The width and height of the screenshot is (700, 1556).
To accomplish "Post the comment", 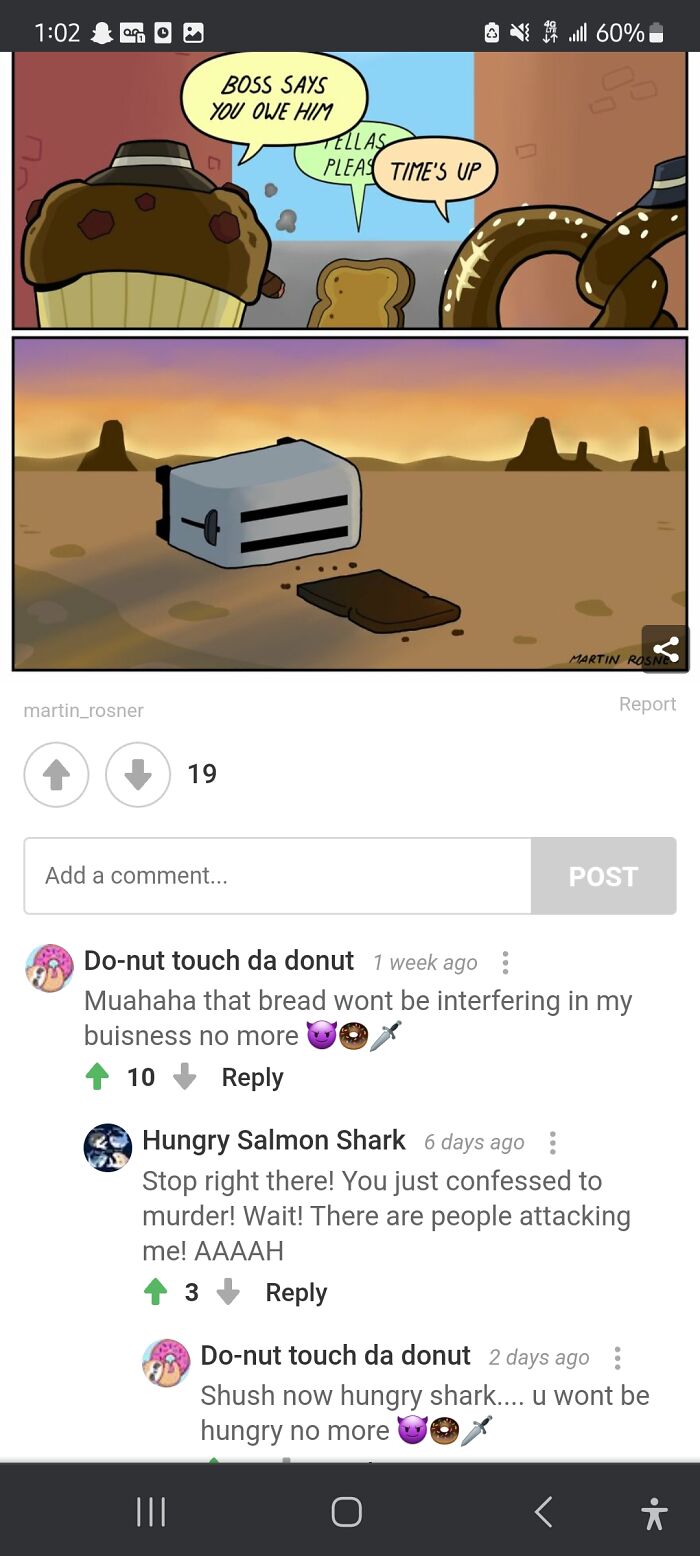I will coord(603,876).
